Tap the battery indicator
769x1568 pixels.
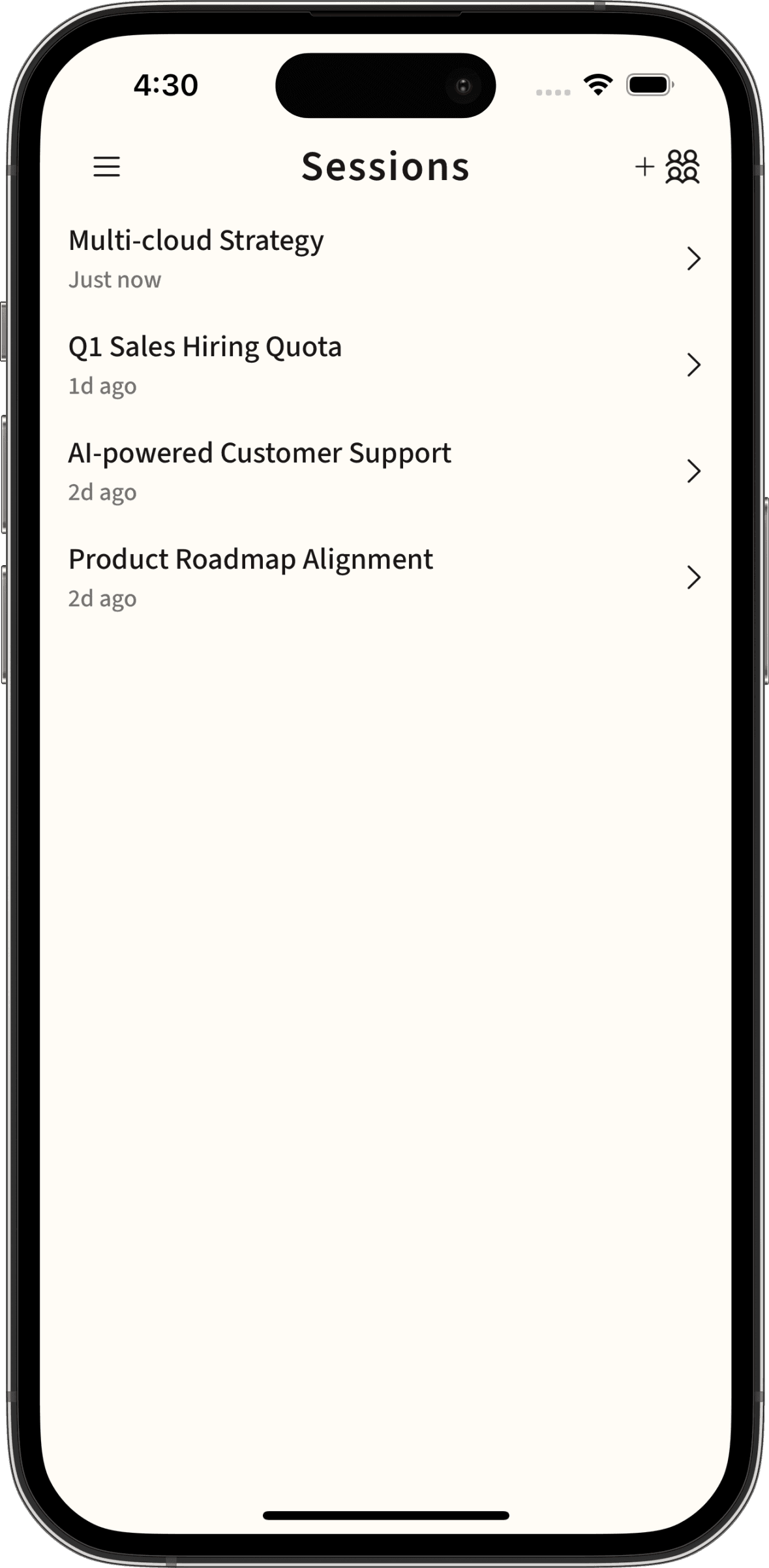tap(648, 84)
